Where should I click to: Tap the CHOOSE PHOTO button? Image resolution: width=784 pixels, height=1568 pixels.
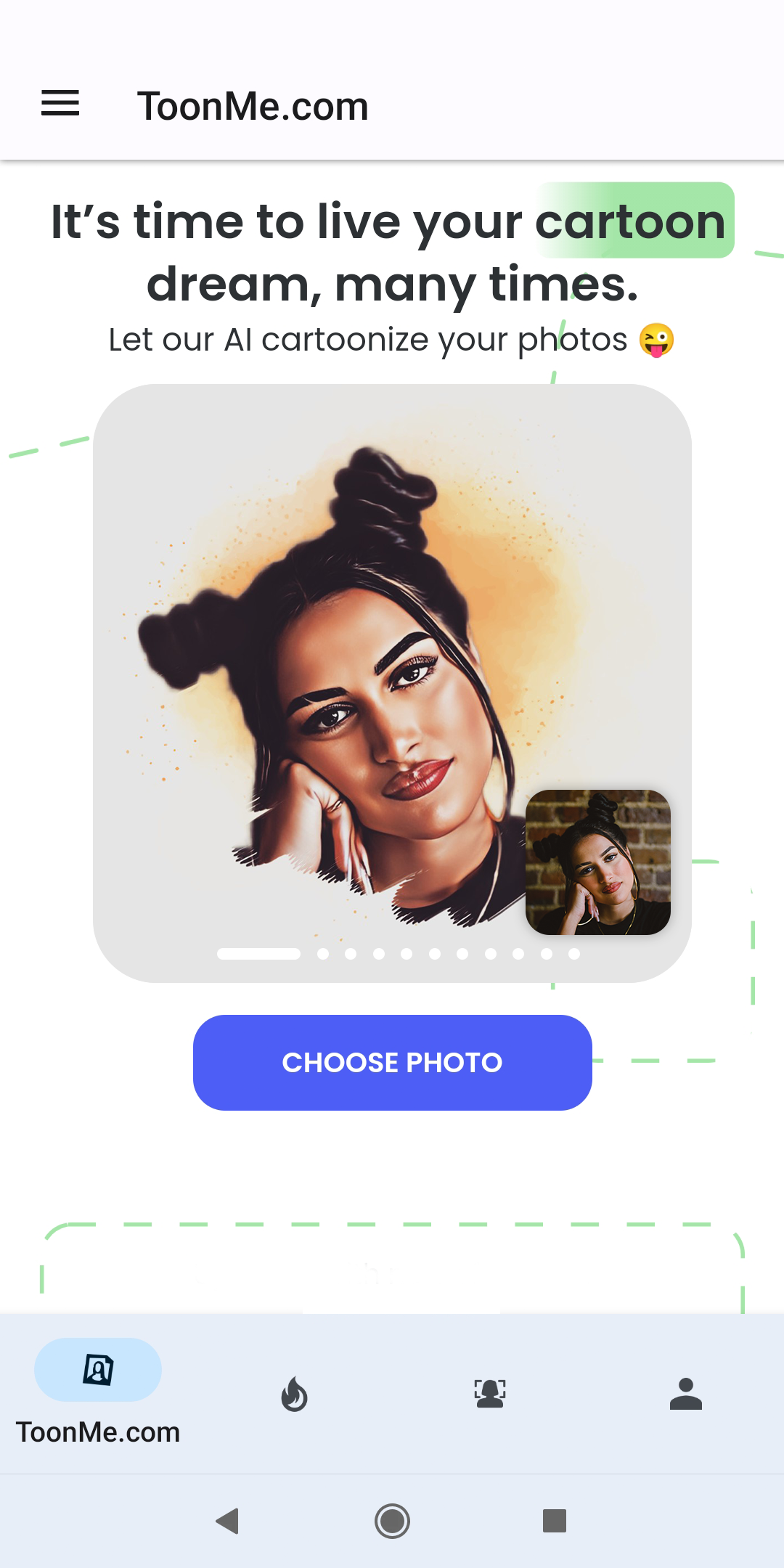click(x=392, y=1062)
